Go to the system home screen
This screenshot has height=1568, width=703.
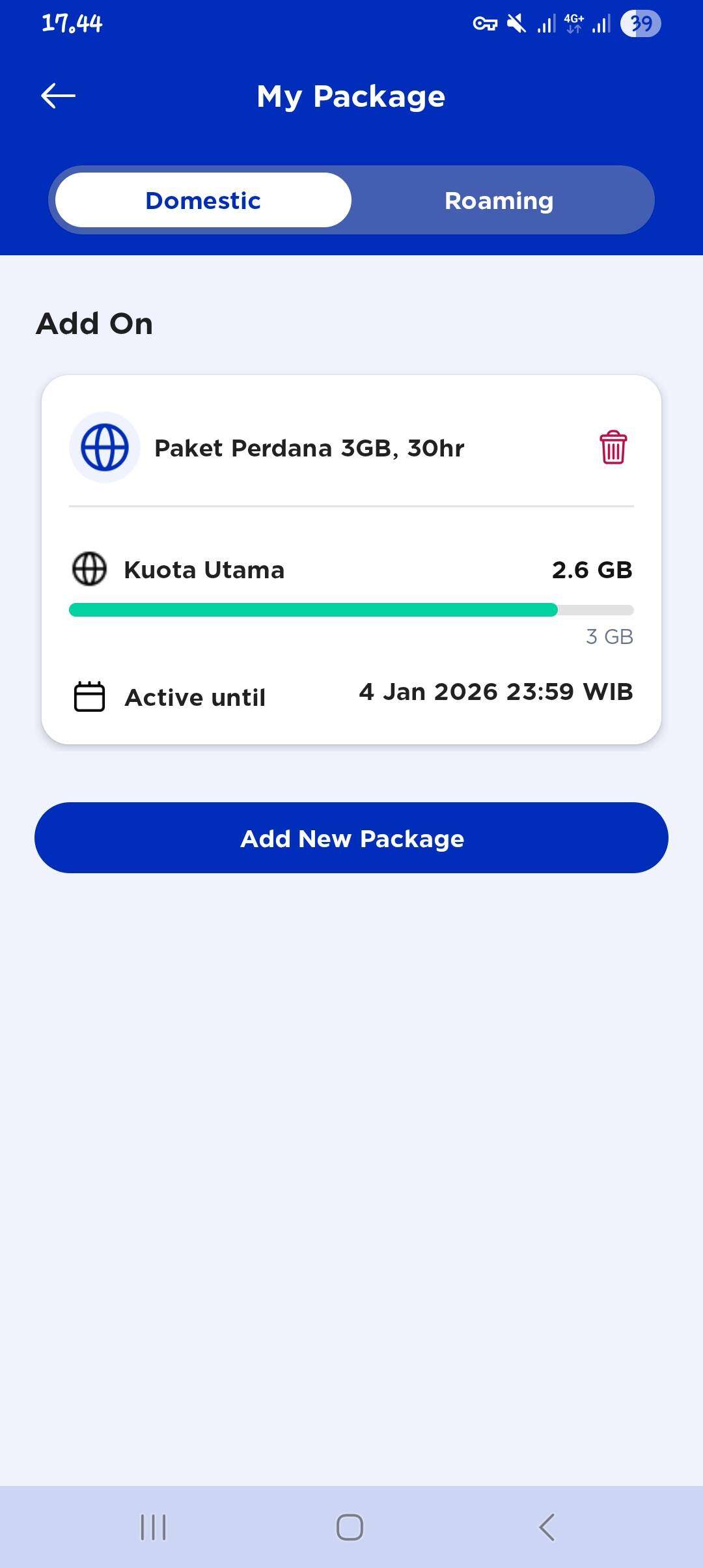(350, 1526)
